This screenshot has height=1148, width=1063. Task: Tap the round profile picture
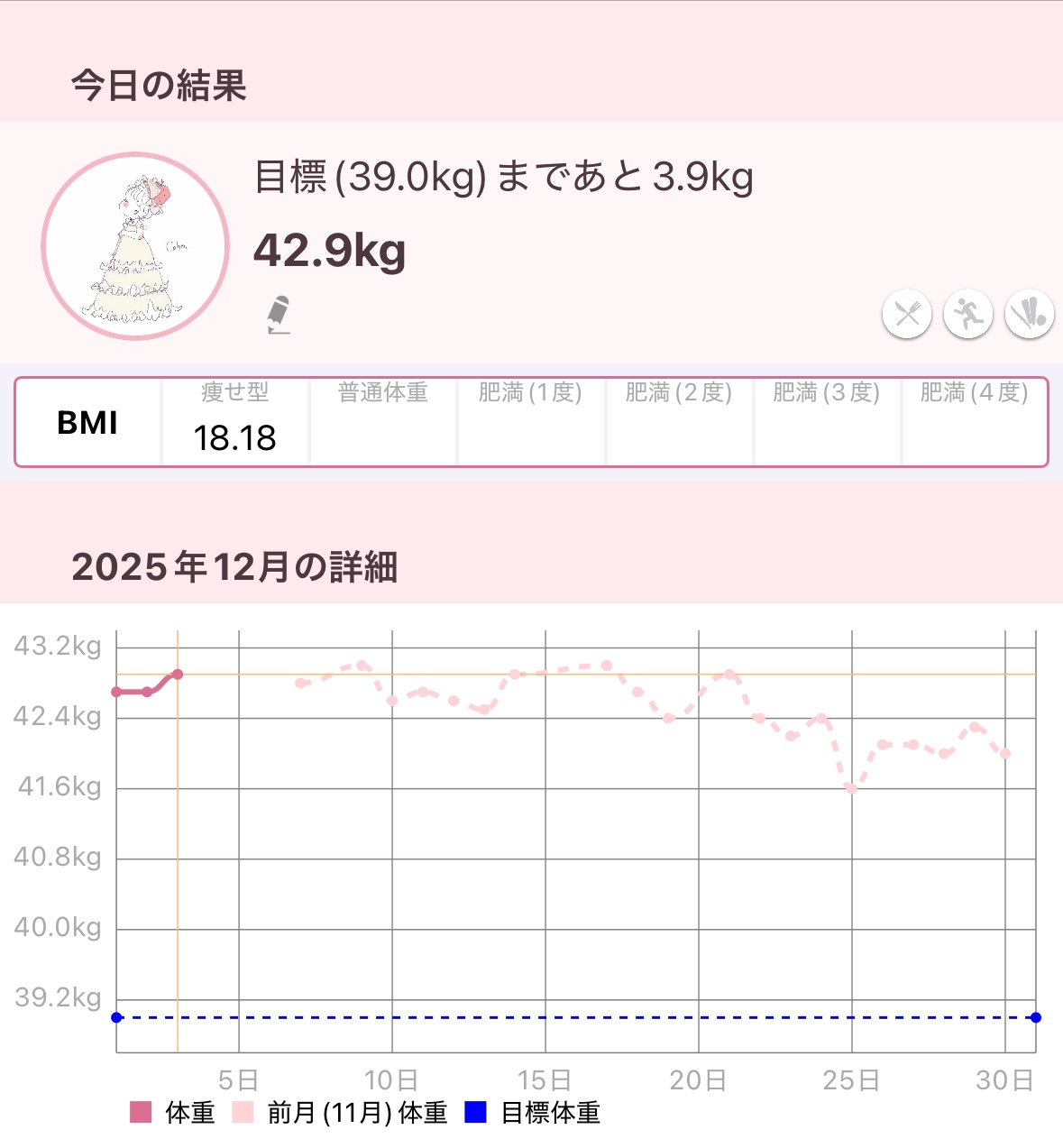(x=135, y=246)
